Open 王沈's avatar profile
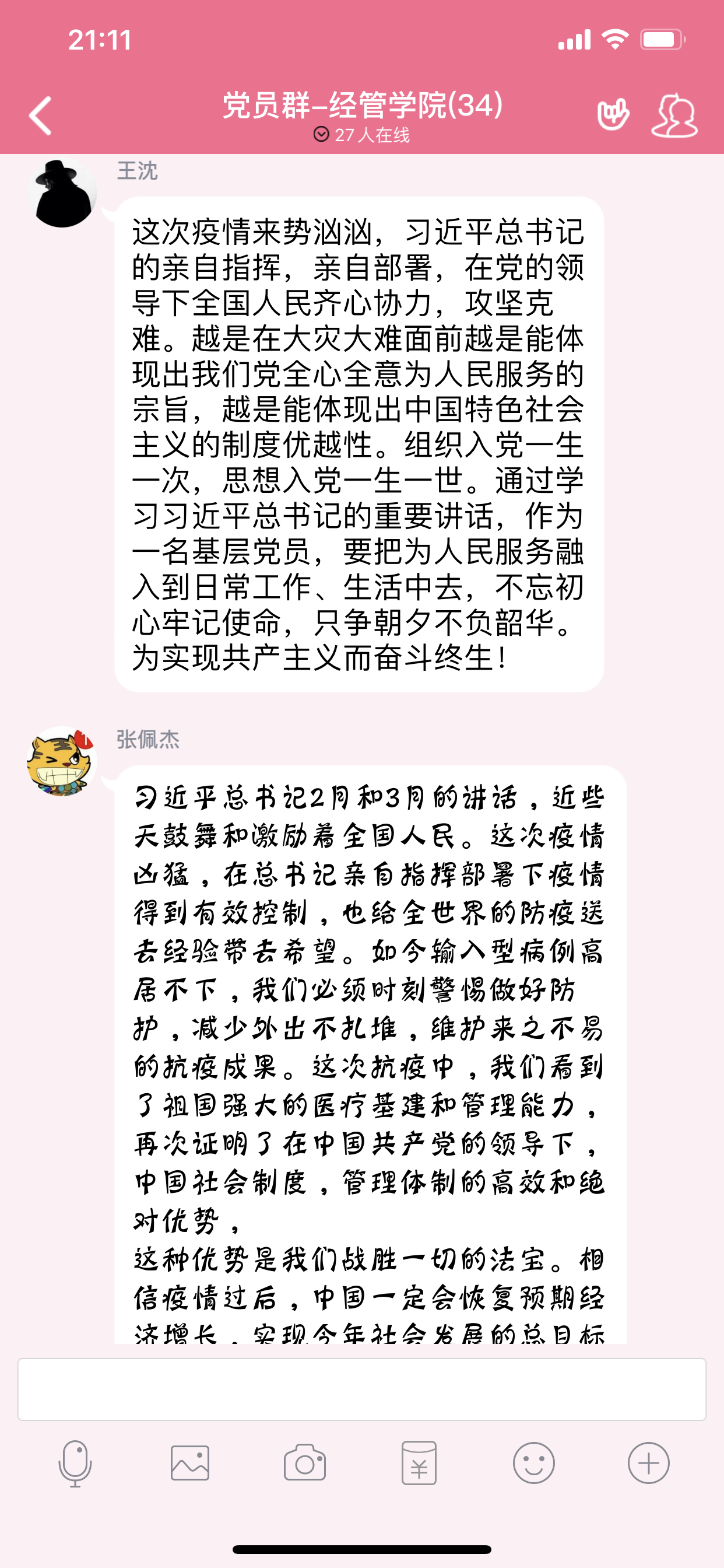Image resolution: width=724 pixels, height=1568 pixels. pos(61,194)
